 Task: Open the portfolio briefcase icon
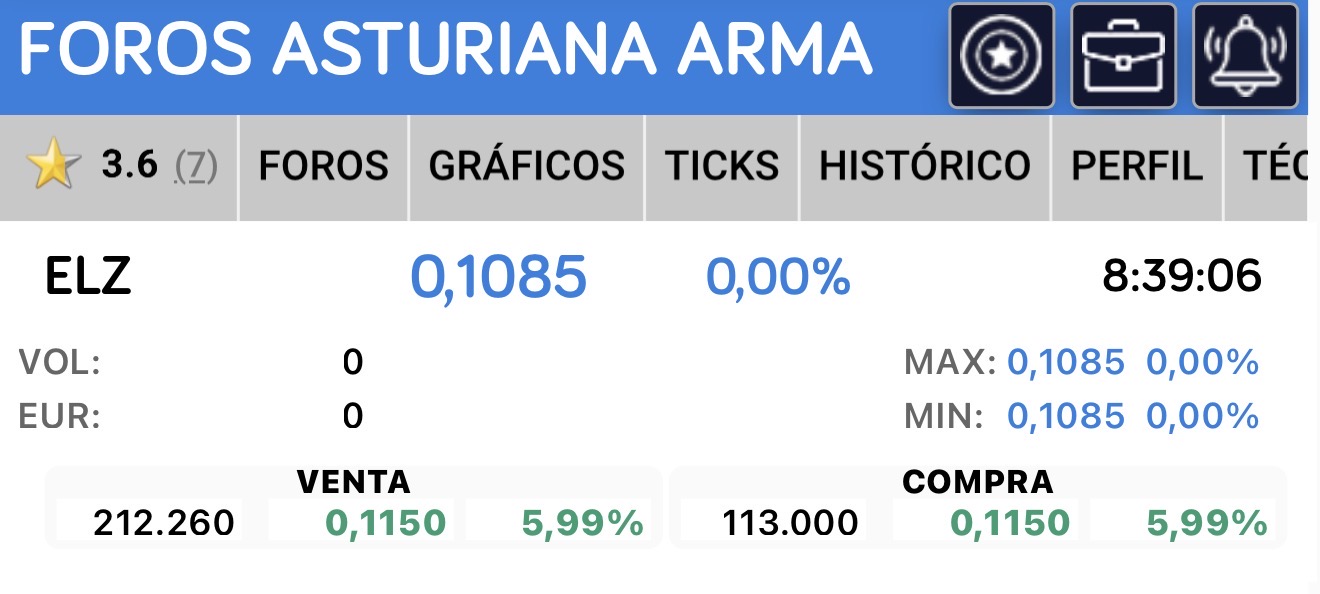tap(1123, 56)
